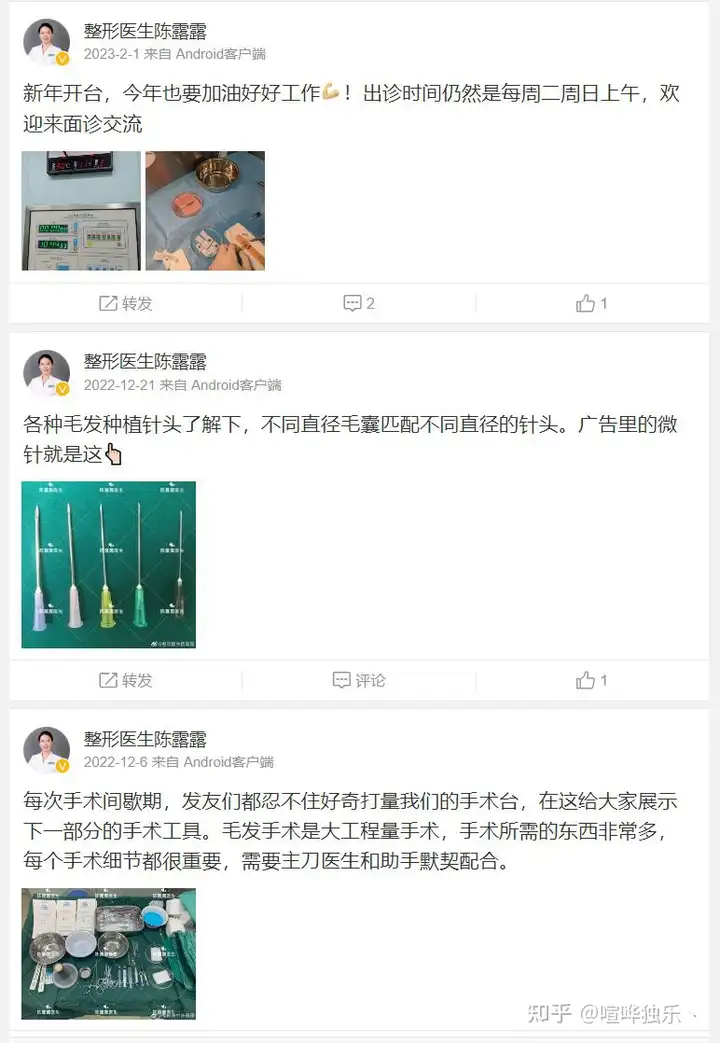
Task: Like the 毛发种植针头 post
Action: point(592,680)
